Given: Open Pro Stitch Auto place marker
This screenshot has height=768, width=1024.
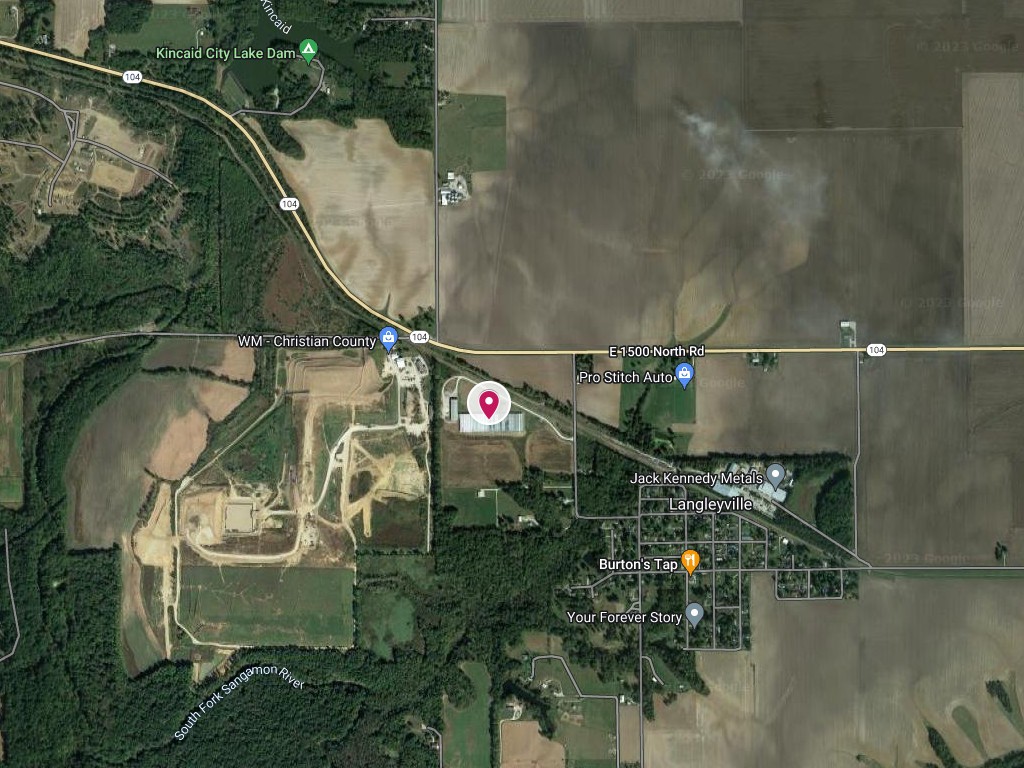Looking at the screenshot, I should point(685,376).
